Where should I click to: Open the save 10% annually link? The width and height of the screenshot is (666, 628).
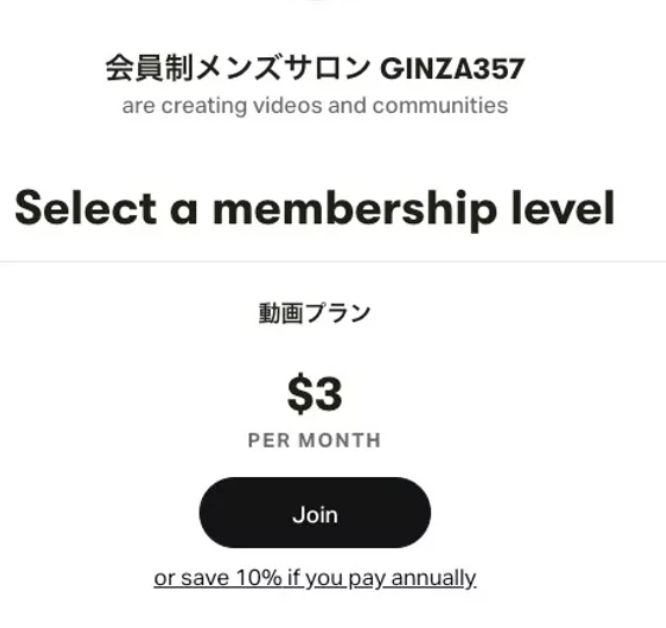click(314, 578)
